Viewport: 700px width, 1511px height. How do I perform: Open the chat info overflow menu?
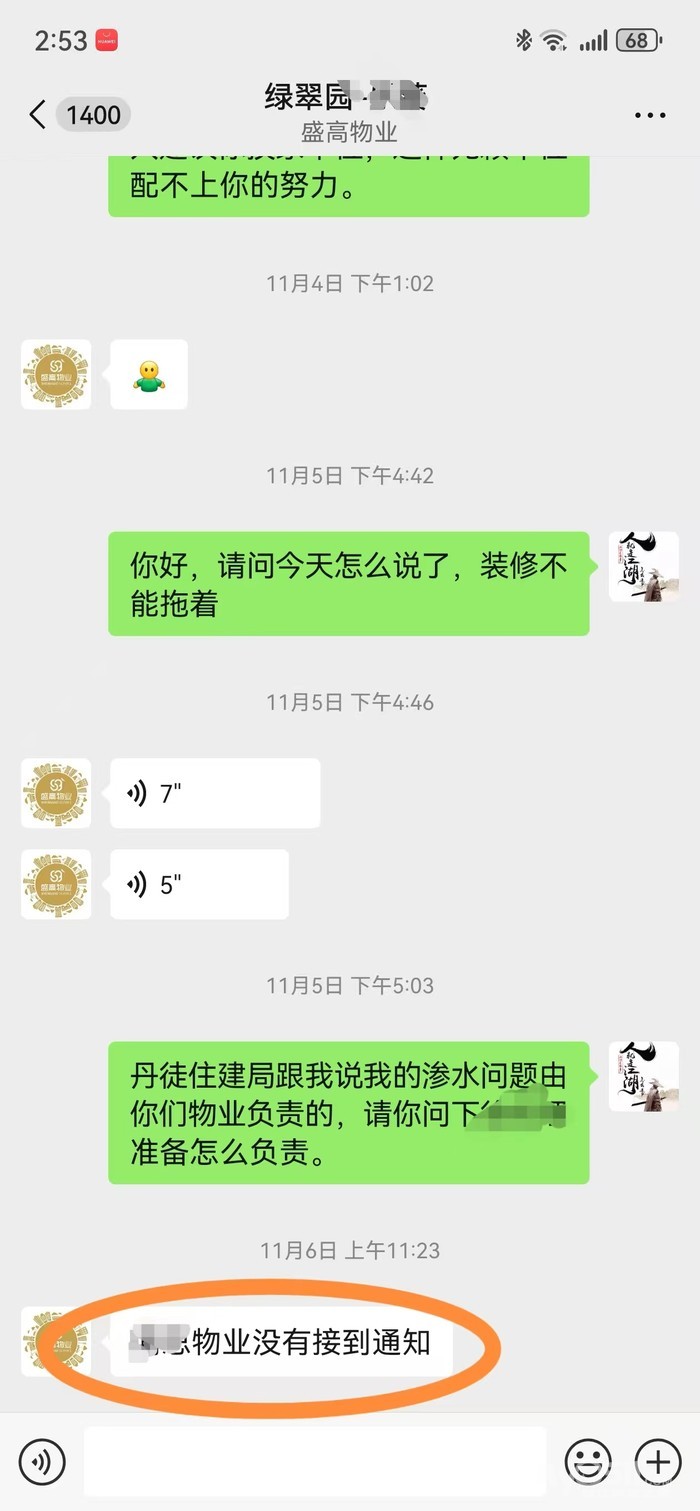650,116
